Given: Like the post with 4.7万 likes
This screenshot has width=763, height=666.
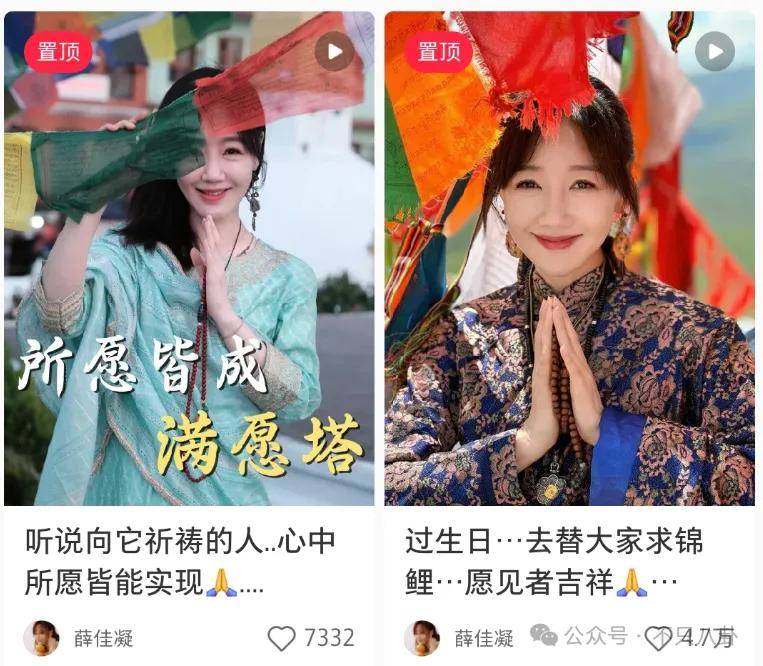Looking at the screenshot, I should pos(657,638).
